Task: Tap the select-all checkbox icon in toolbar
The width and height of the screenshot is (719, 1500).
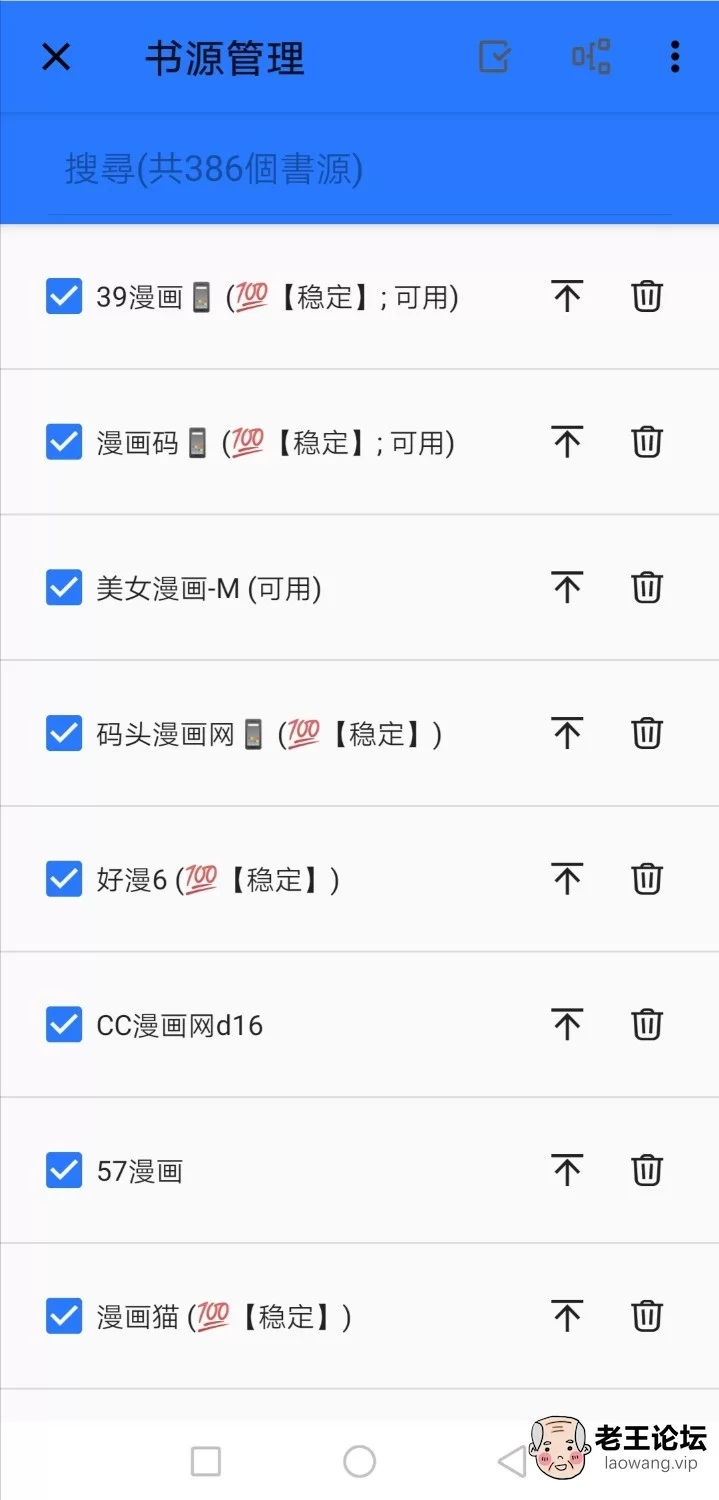Action: click(x=494, y=57)
